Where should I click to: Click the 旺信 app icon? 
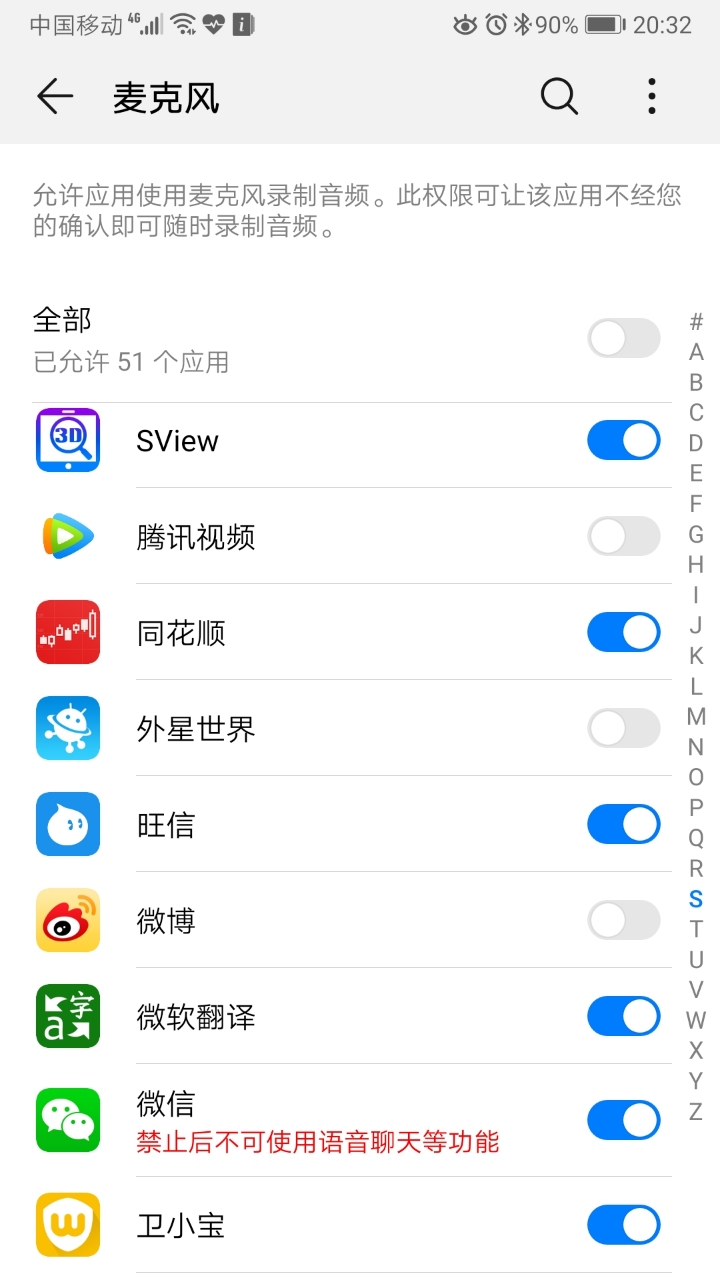[66, 824]
